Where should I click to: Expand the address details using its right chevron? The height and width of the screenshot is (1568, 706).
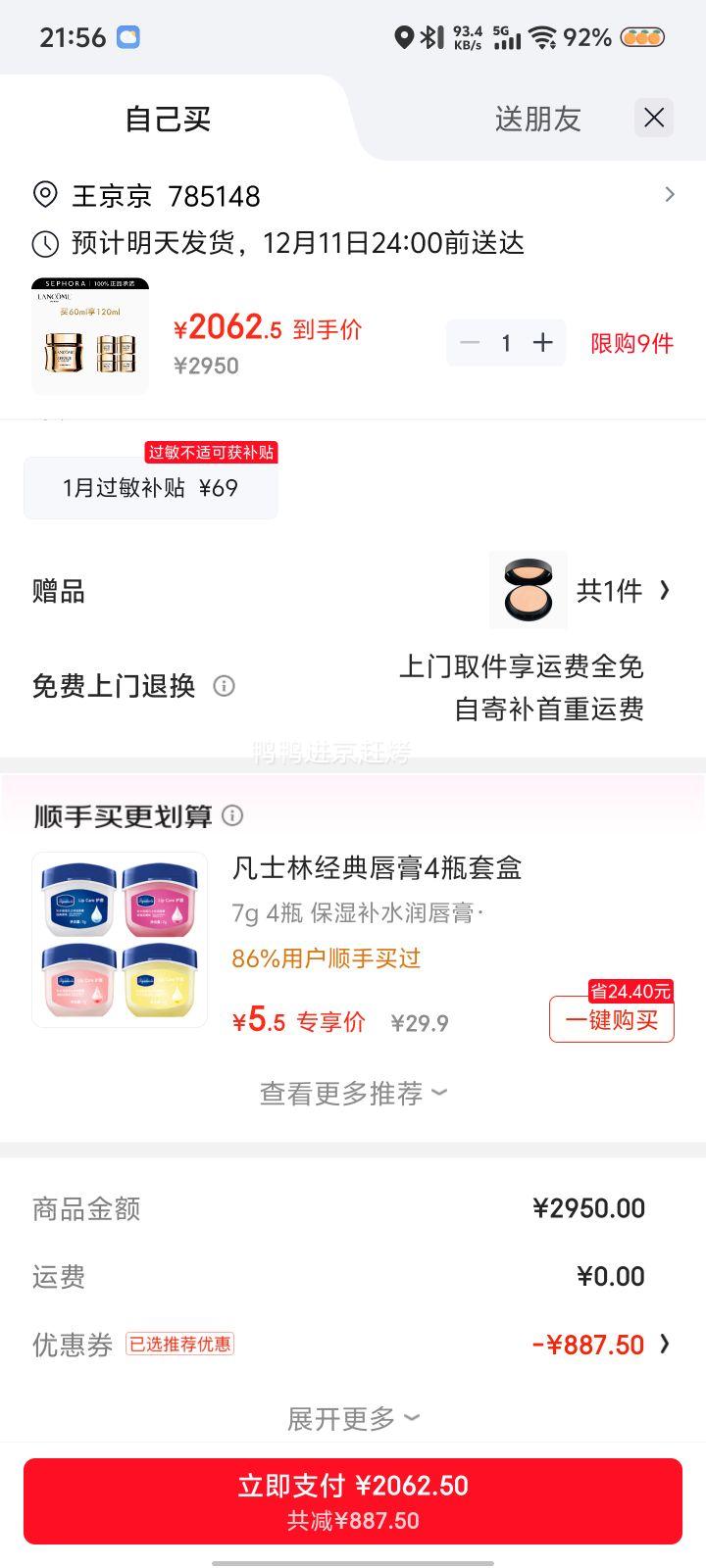tap(670, 195)
